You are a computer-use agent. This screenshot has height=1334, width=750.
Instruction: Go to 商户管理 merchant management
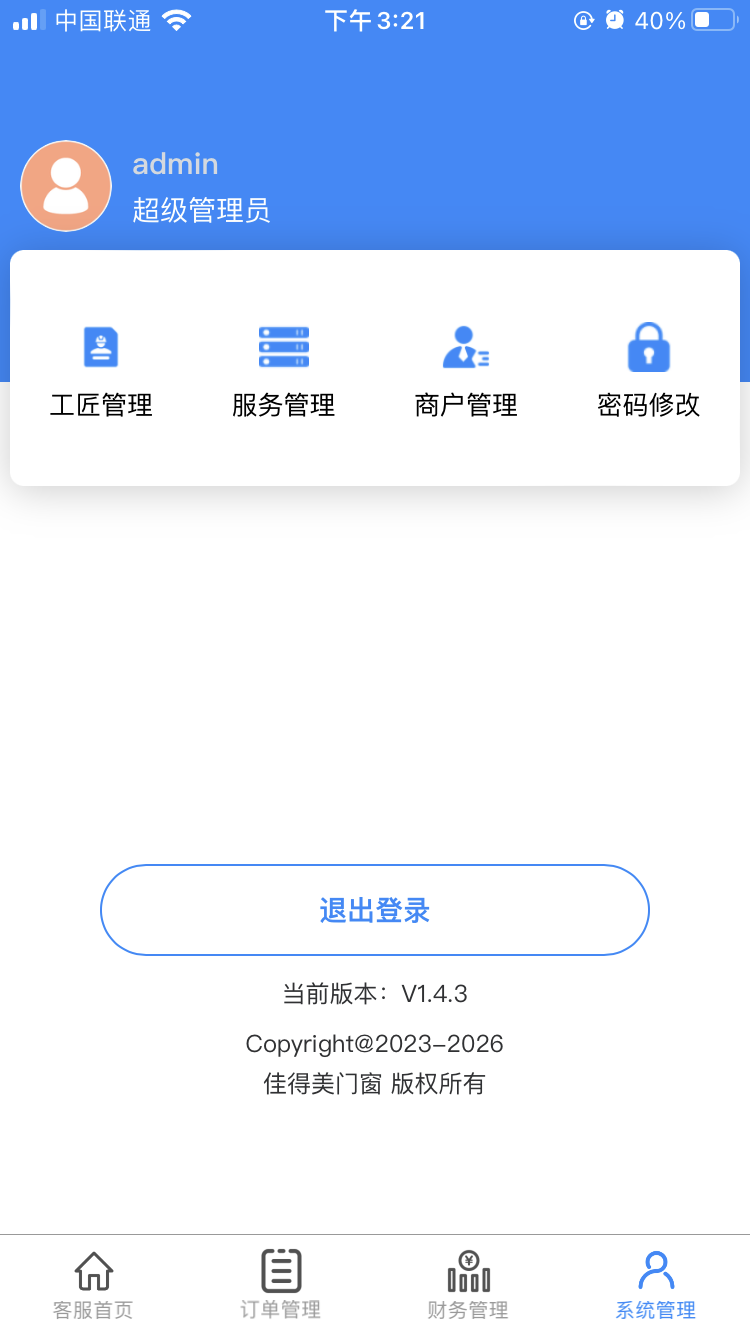(466, 370)
